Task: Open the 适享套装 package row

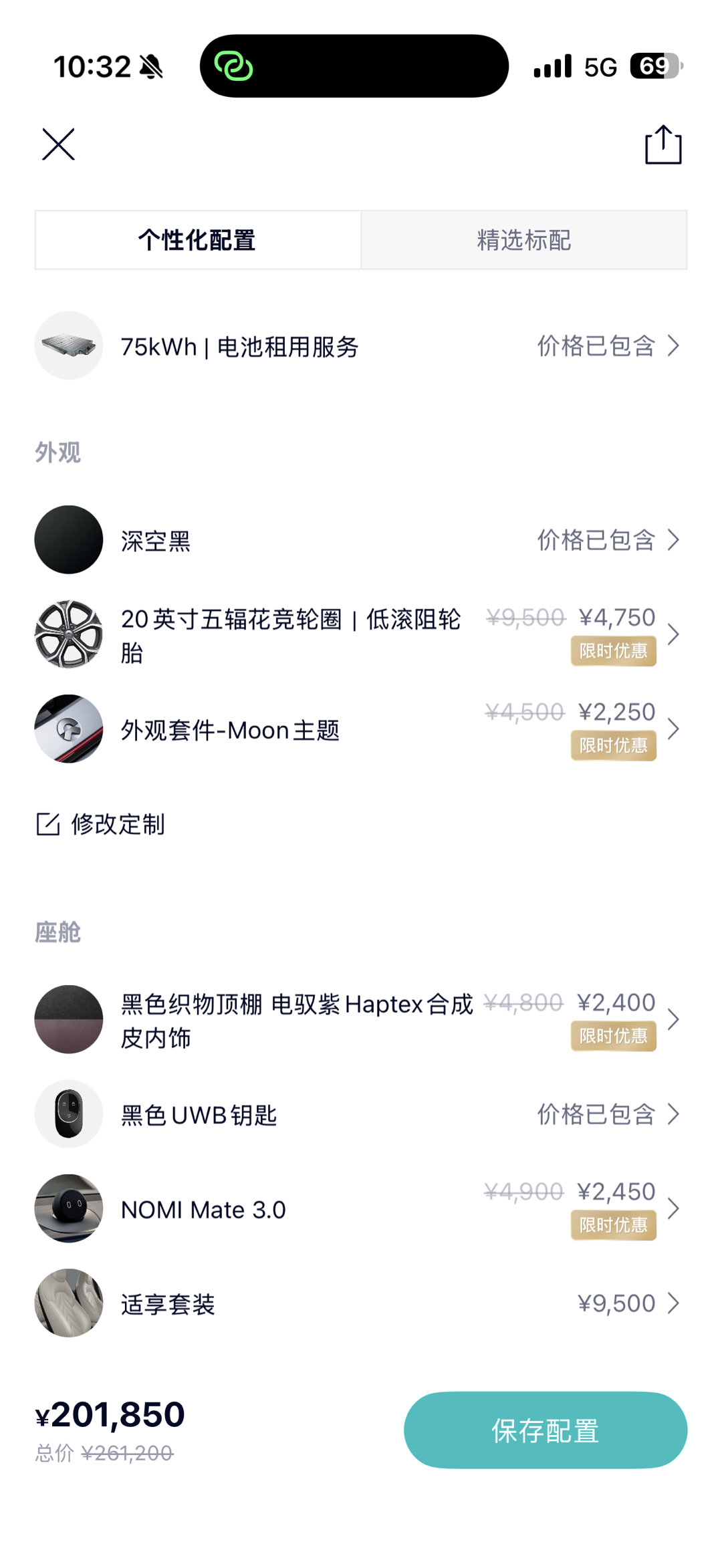Action: point(360,1303)
